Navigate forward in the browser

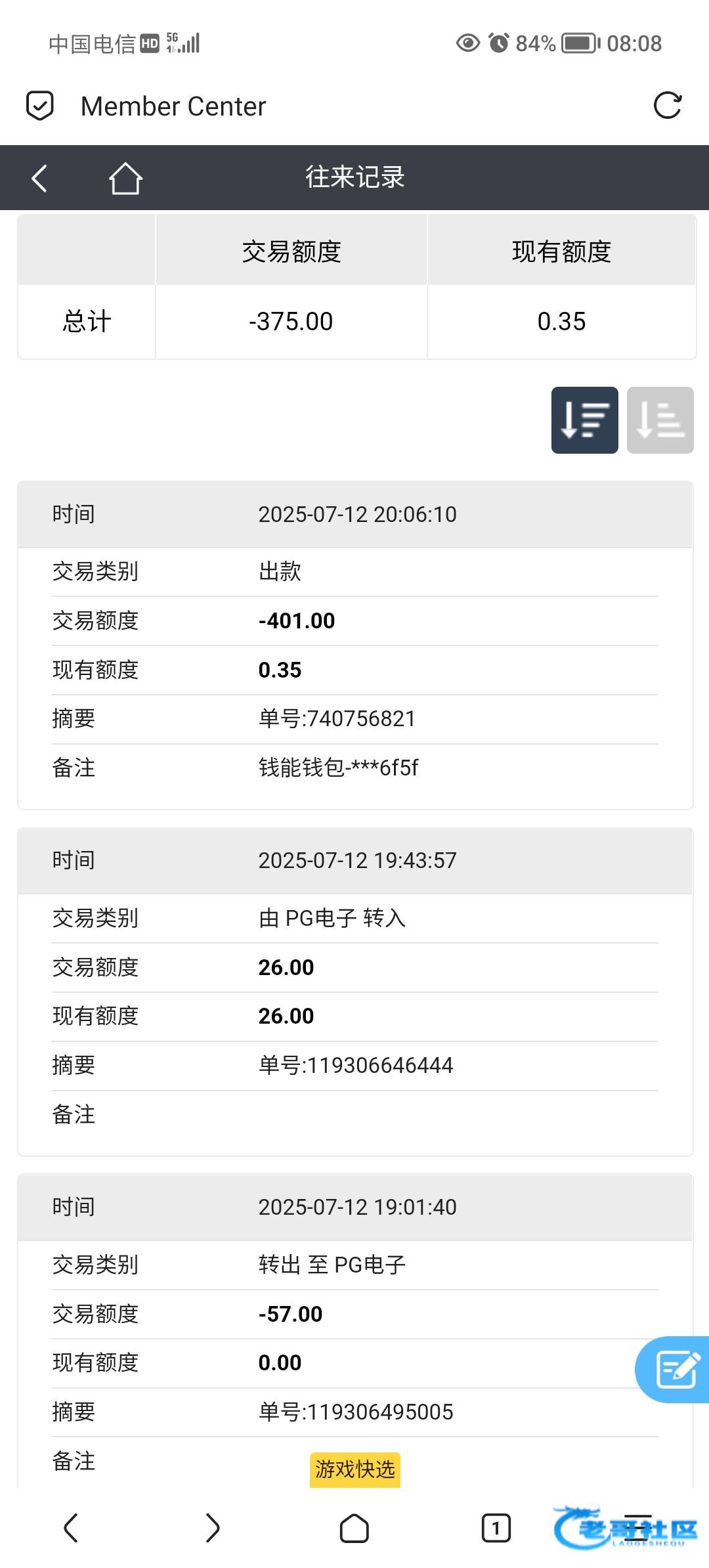coord(213,1528)
